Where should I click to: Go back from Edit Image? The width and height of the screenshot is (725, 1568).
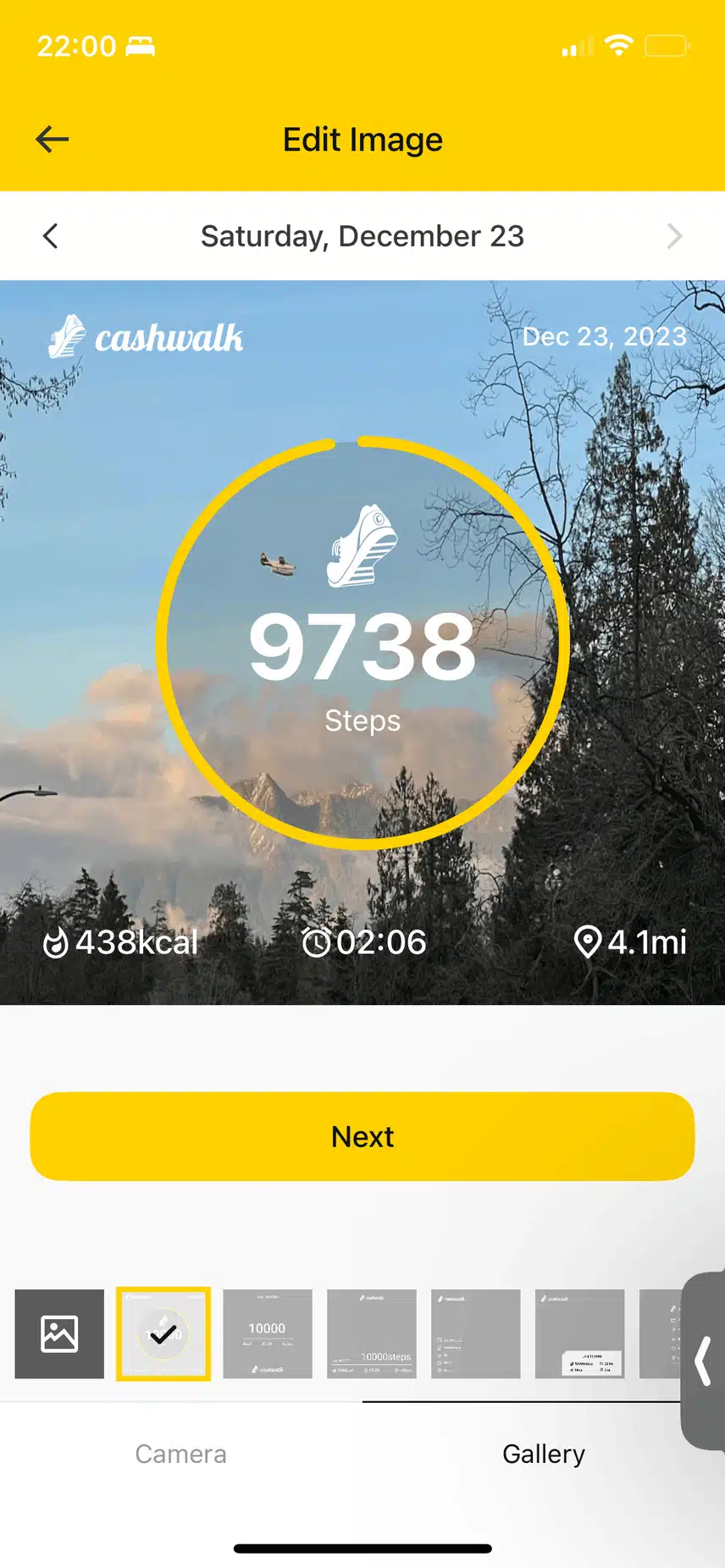tap(52, 140)
